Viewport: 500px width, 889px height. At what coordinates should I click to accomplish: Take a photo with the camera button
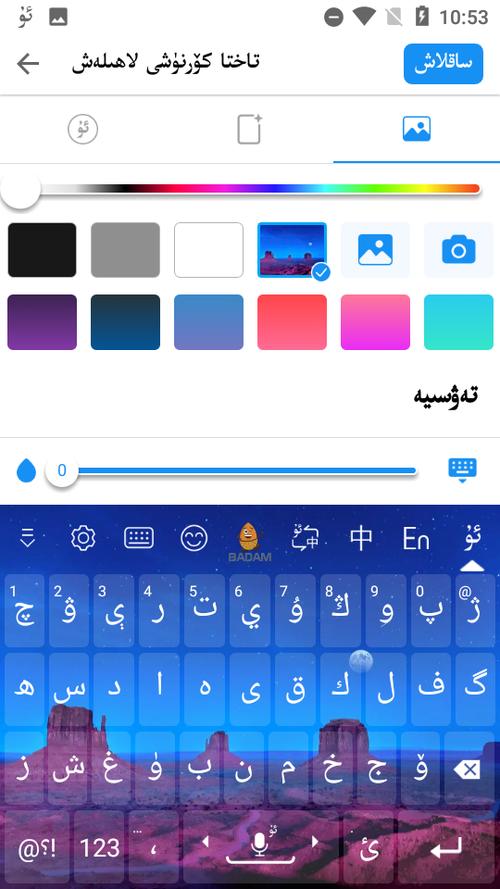pyautogui.click(x=459, y=250)
